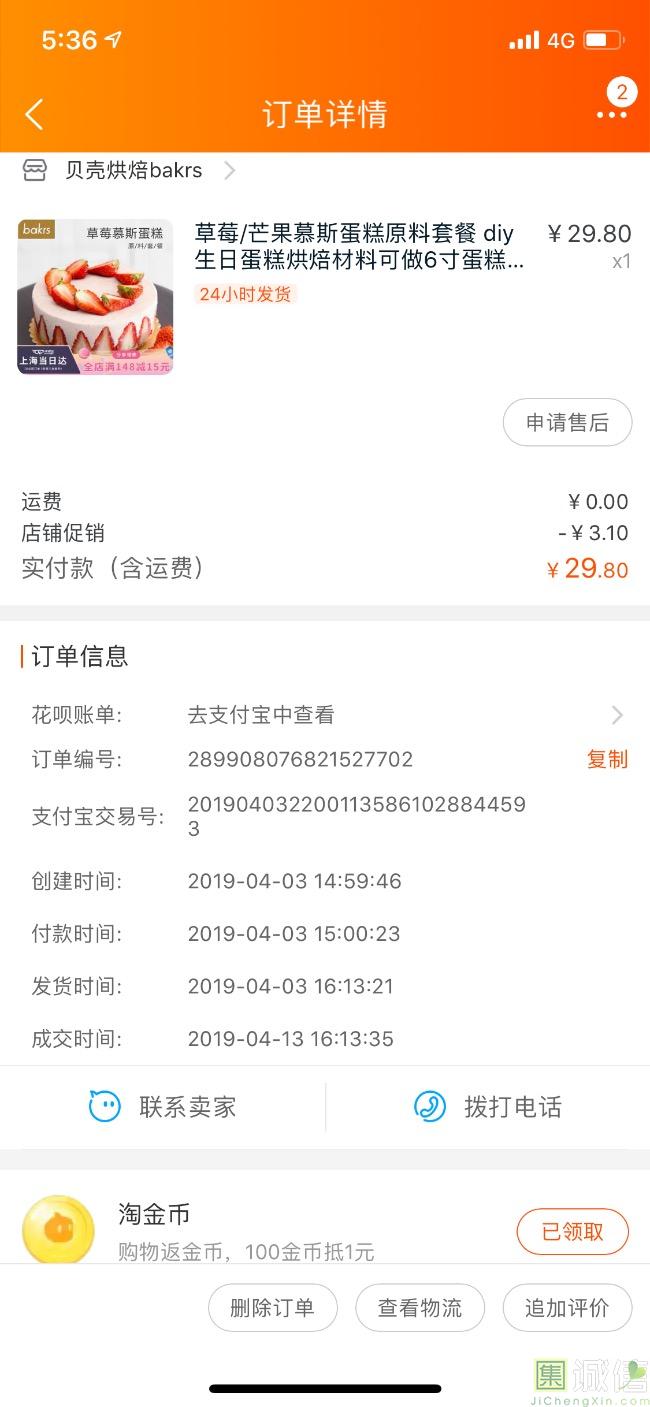View the 花呗账单 in Alipay
Viewport: 650px width, 1407px height.
pos(400,715)
